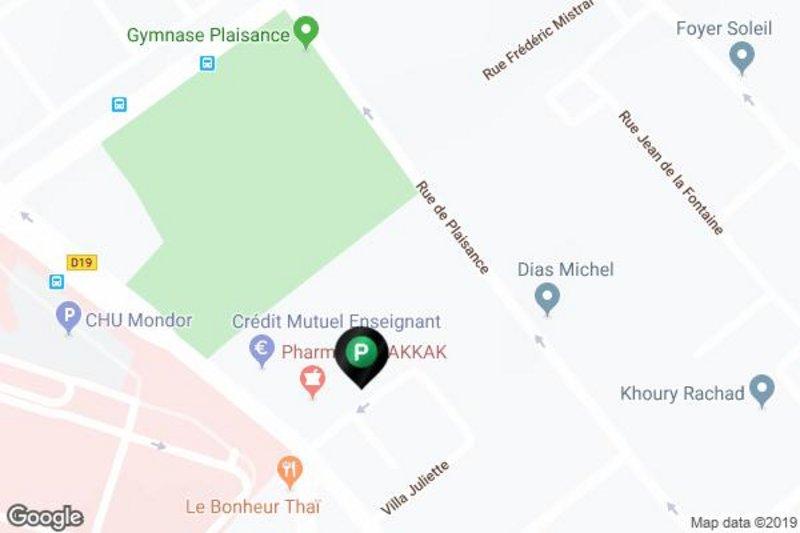Tap the bus stop icon near Gymnase Plaisance

pos(207,63)
